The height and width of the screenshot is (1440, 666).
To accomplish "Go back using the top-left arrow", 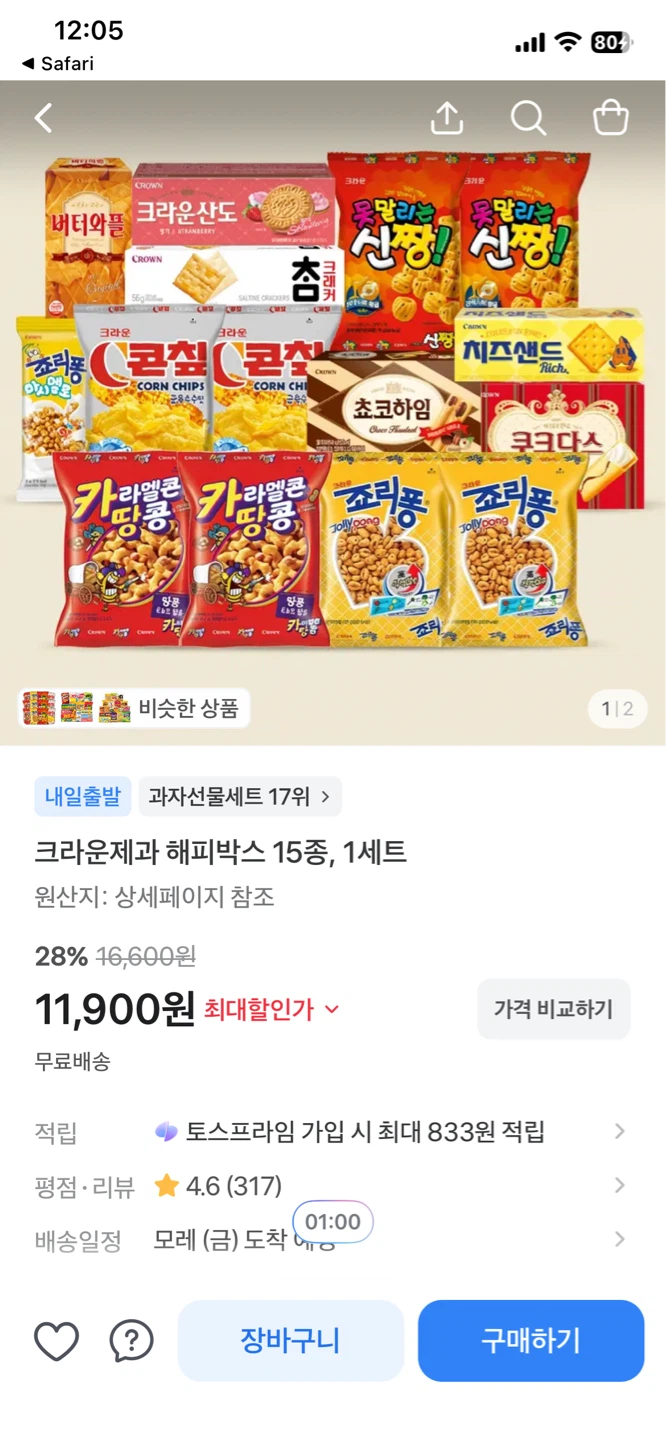I will (43, 118).
